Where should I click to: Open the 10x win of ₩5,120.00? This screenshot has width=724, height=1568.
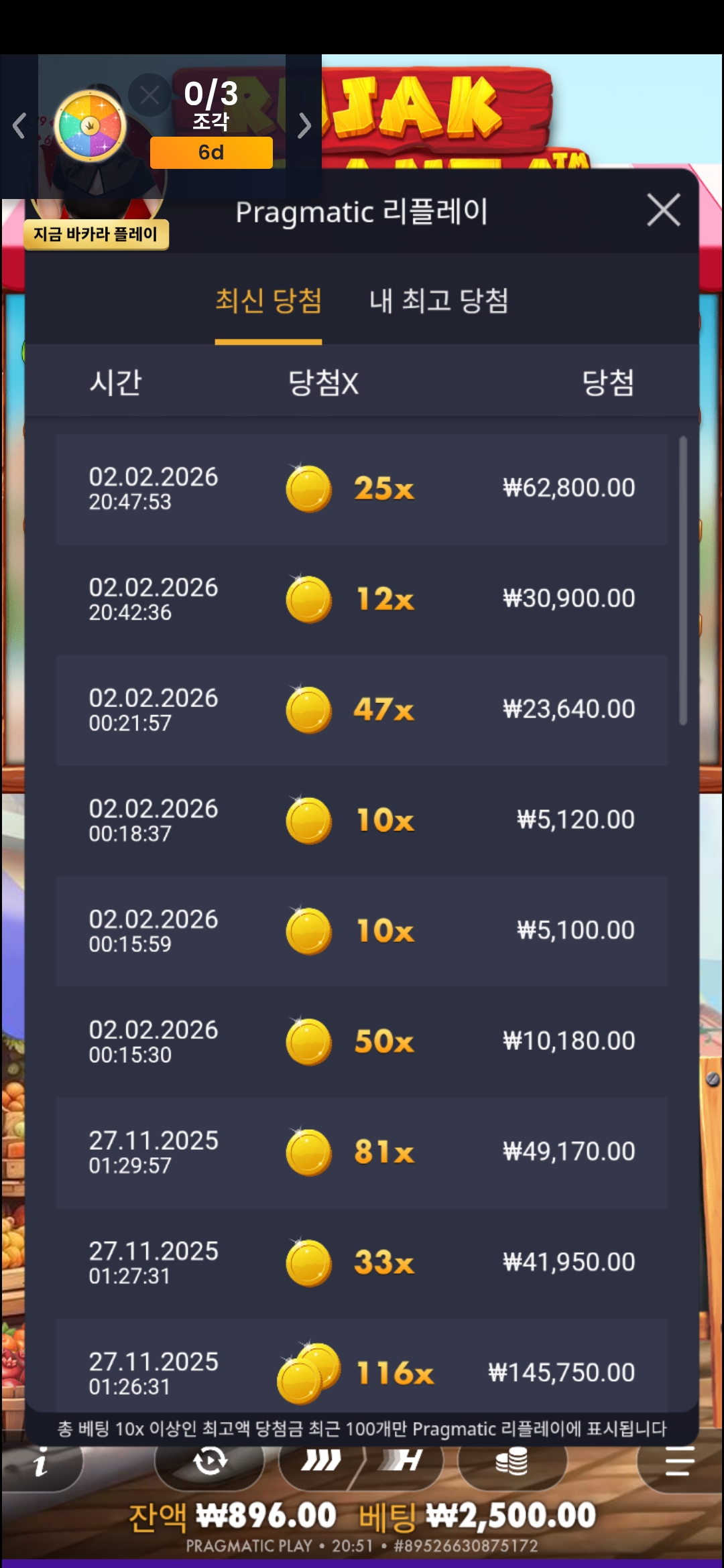coord(361,820)
